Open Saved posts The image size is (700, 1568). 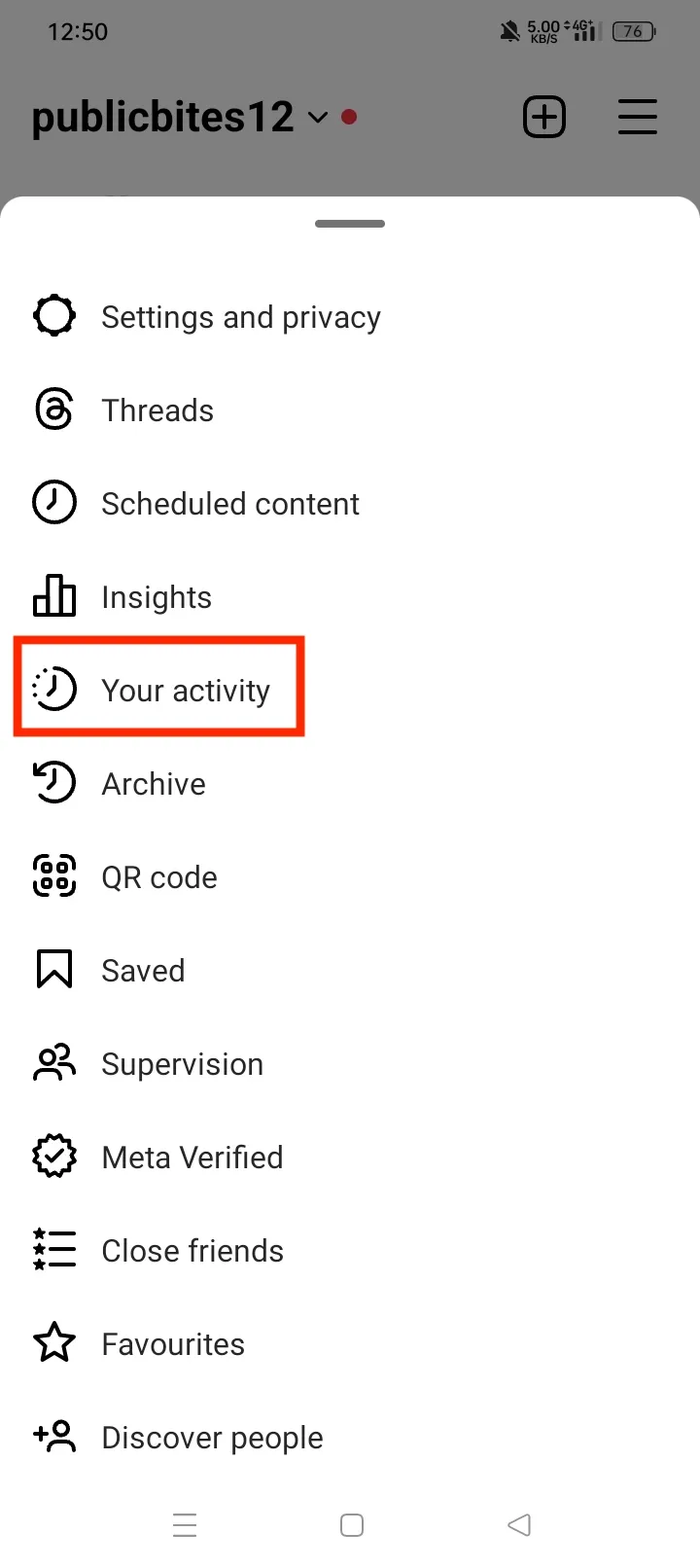pos(143,971)
